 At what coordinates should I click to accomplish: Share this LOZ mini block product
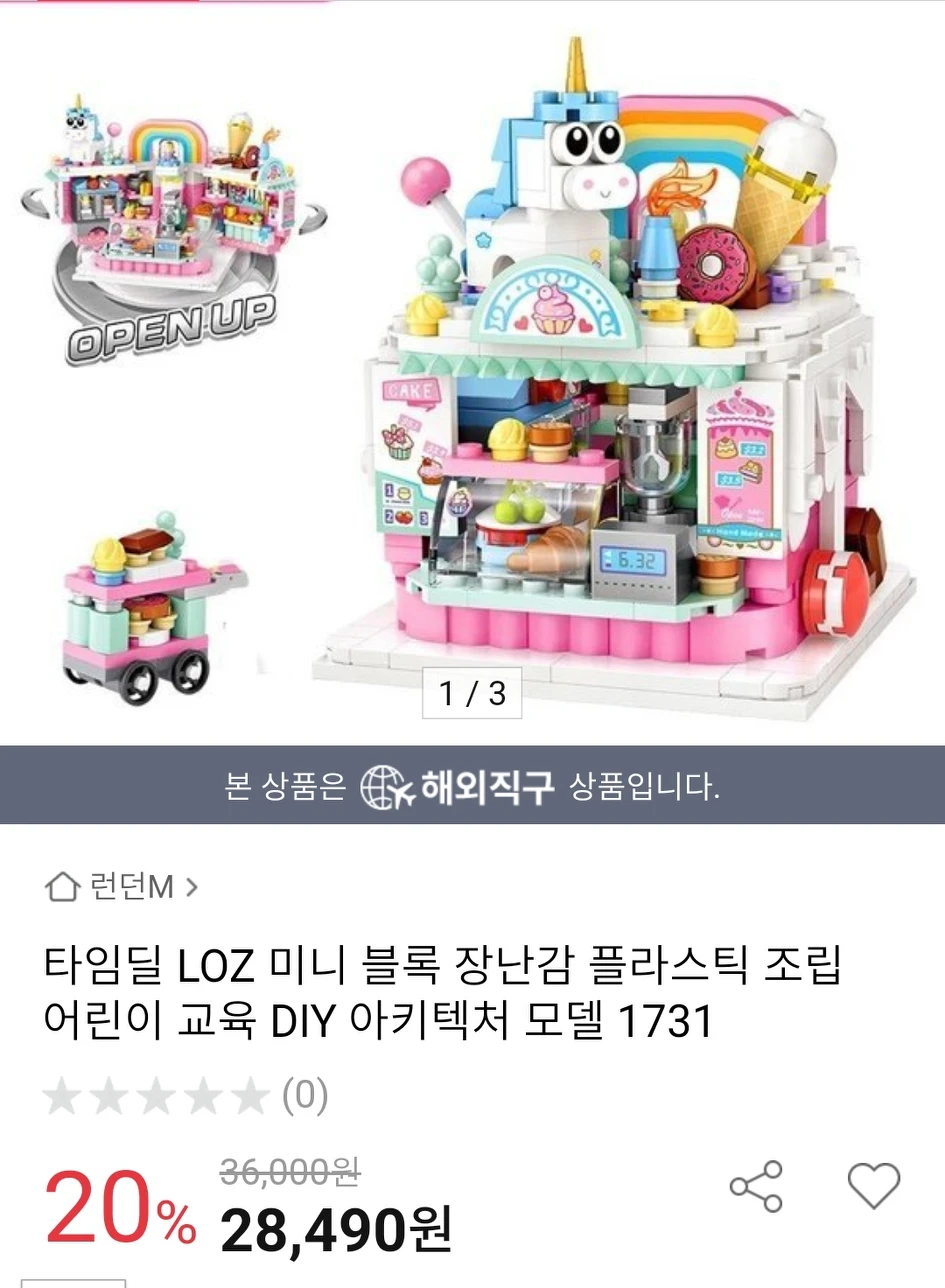tap(756, 1186)
